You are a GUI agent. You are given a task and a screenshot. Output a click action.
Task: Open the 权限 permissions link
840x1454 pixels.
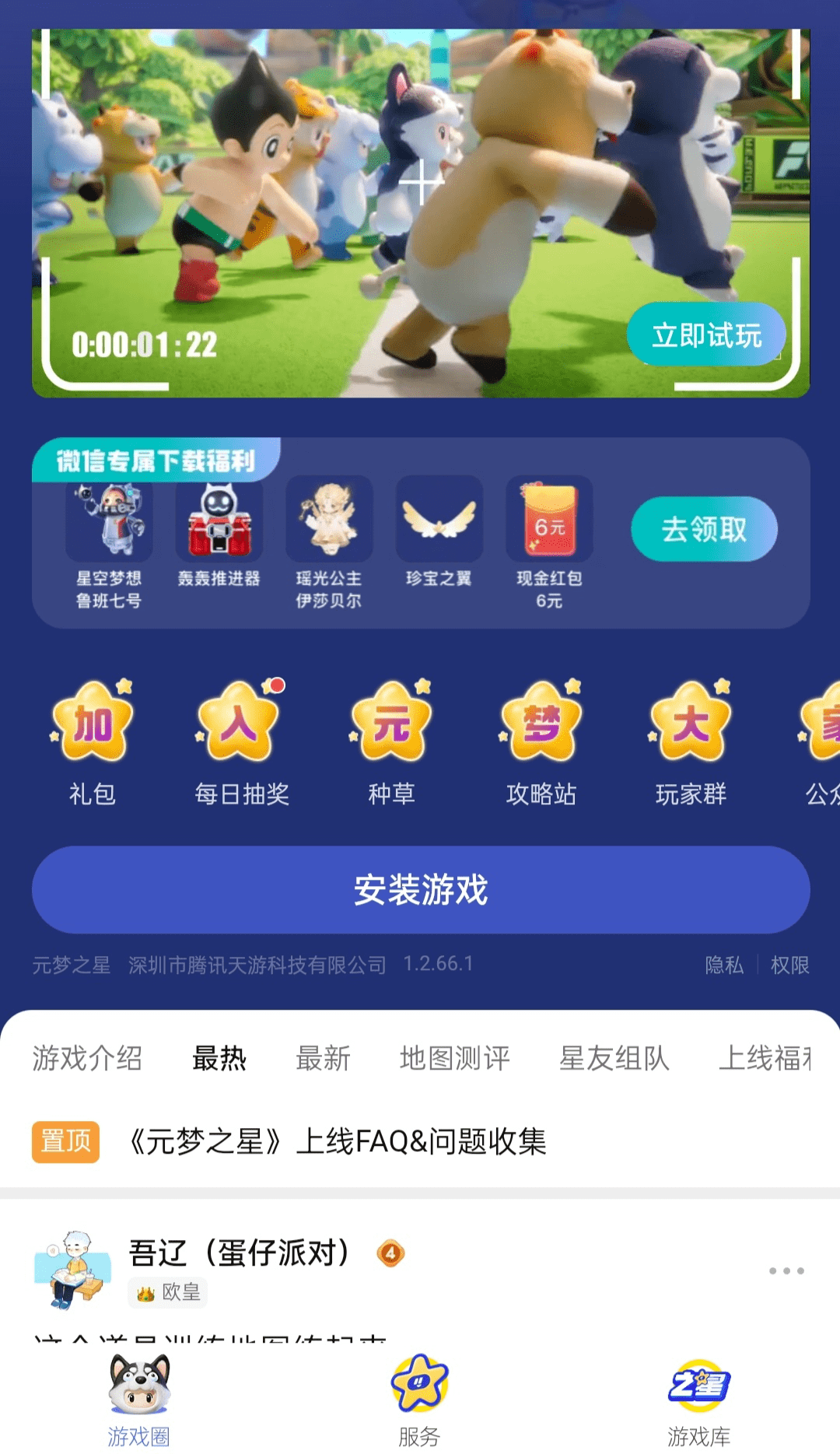tap(789, 965)
